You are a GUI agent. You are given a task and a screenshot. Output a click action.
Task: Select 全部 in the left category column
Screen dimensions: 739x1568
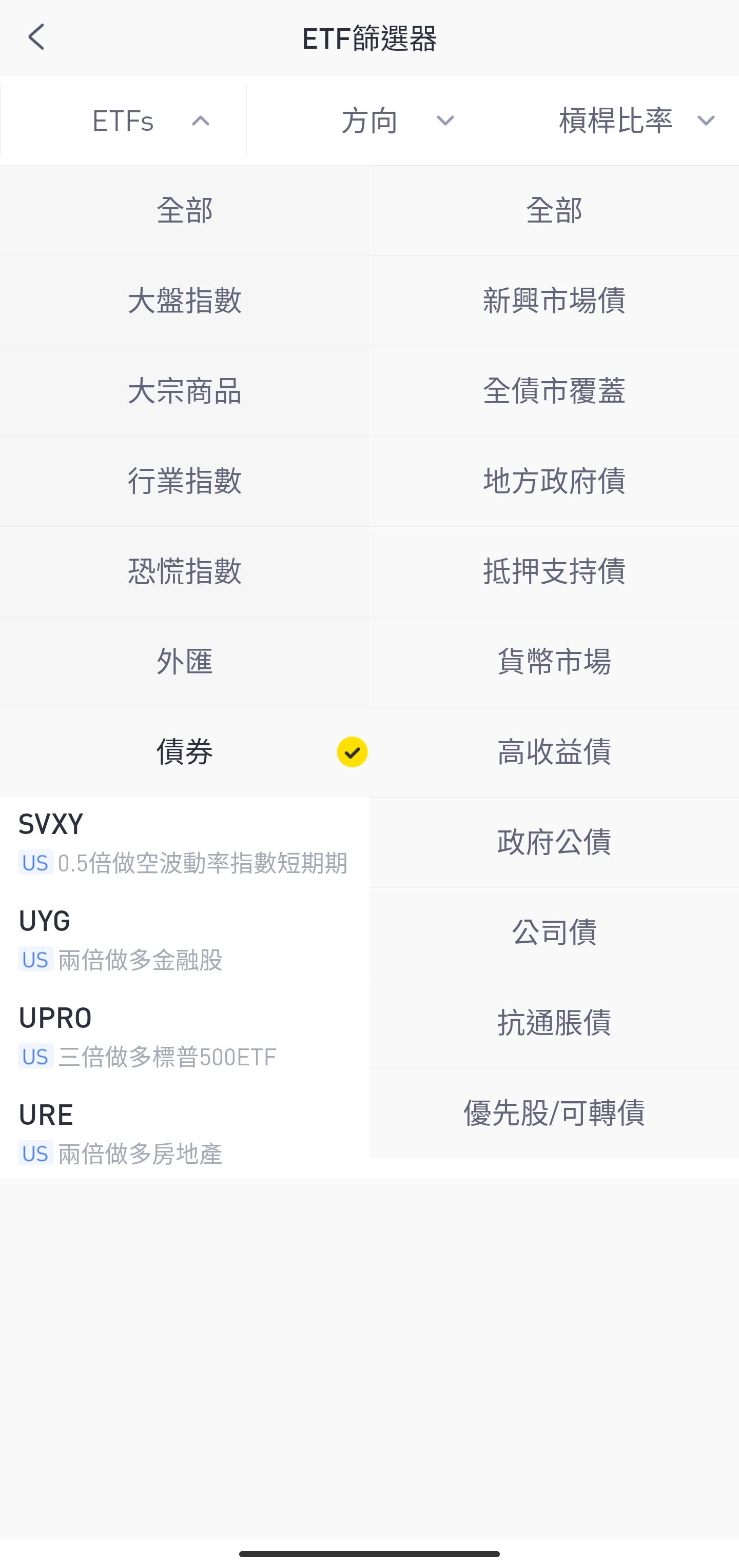coord(185,211)
